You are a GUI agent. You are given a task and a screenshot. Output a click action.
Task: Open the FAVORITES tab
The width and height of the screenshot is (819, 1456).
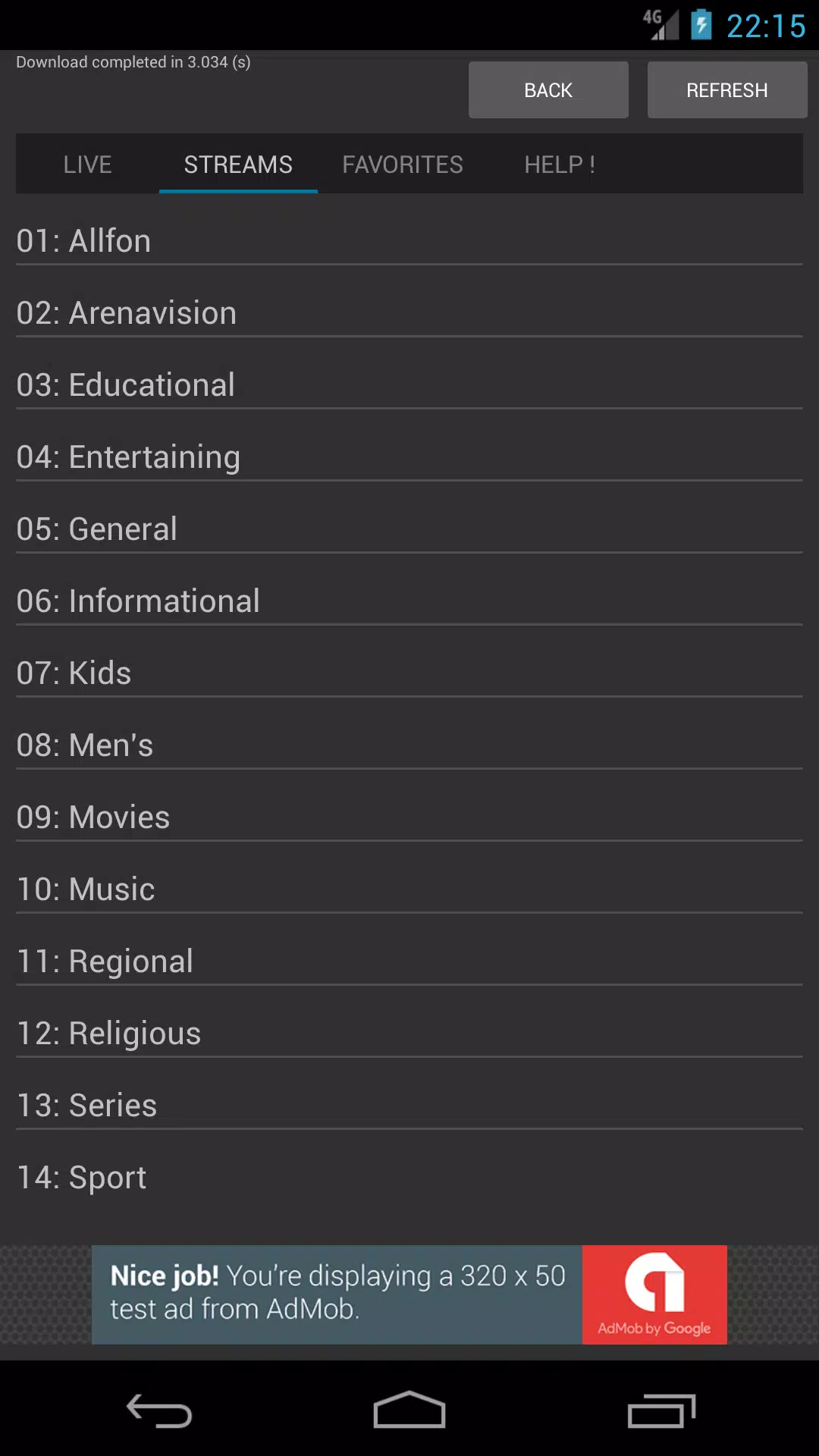coord(403,165)
